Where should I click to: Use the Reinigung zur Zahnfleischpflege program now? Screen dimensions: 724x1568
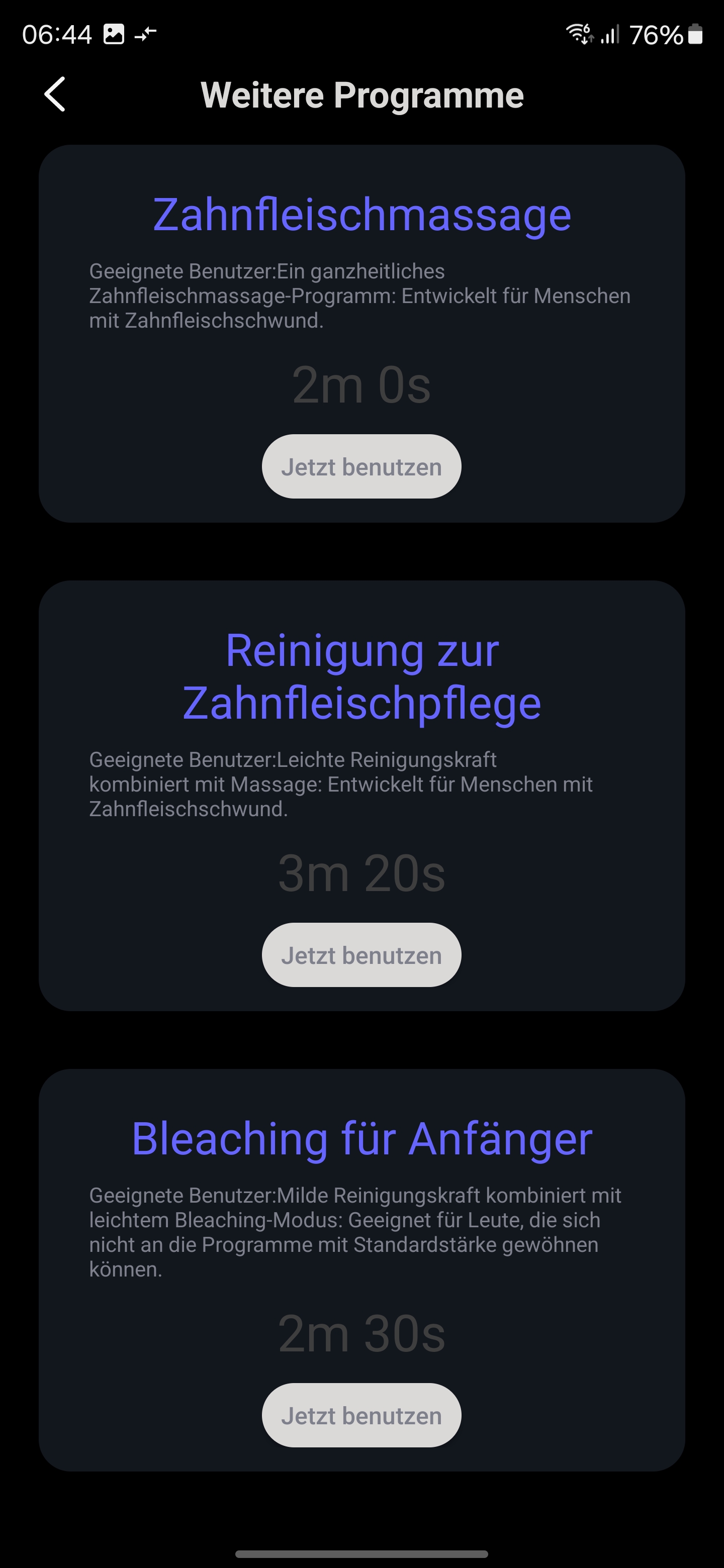coord(361,955)
